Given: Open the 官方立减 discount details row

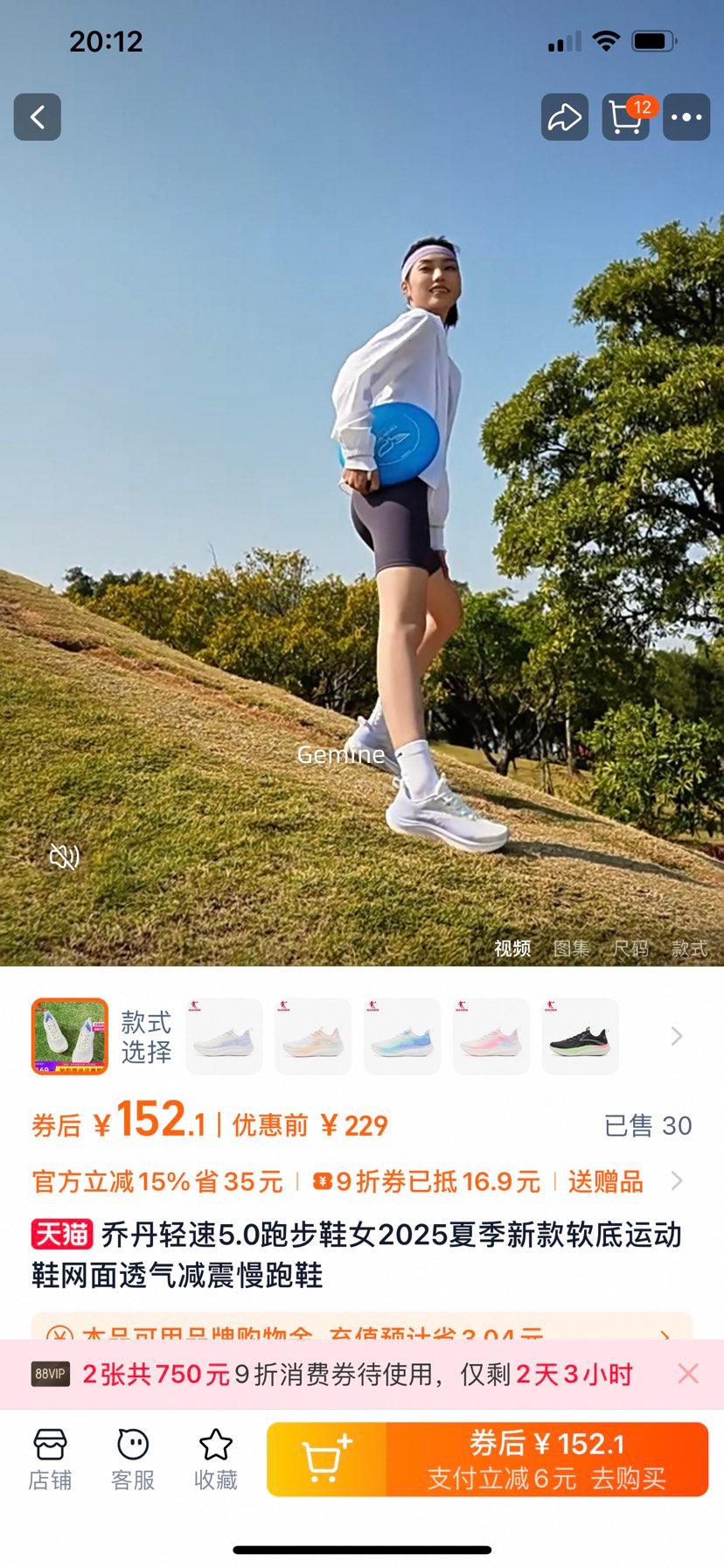Looking at the screenshot, I should 350,1182.
